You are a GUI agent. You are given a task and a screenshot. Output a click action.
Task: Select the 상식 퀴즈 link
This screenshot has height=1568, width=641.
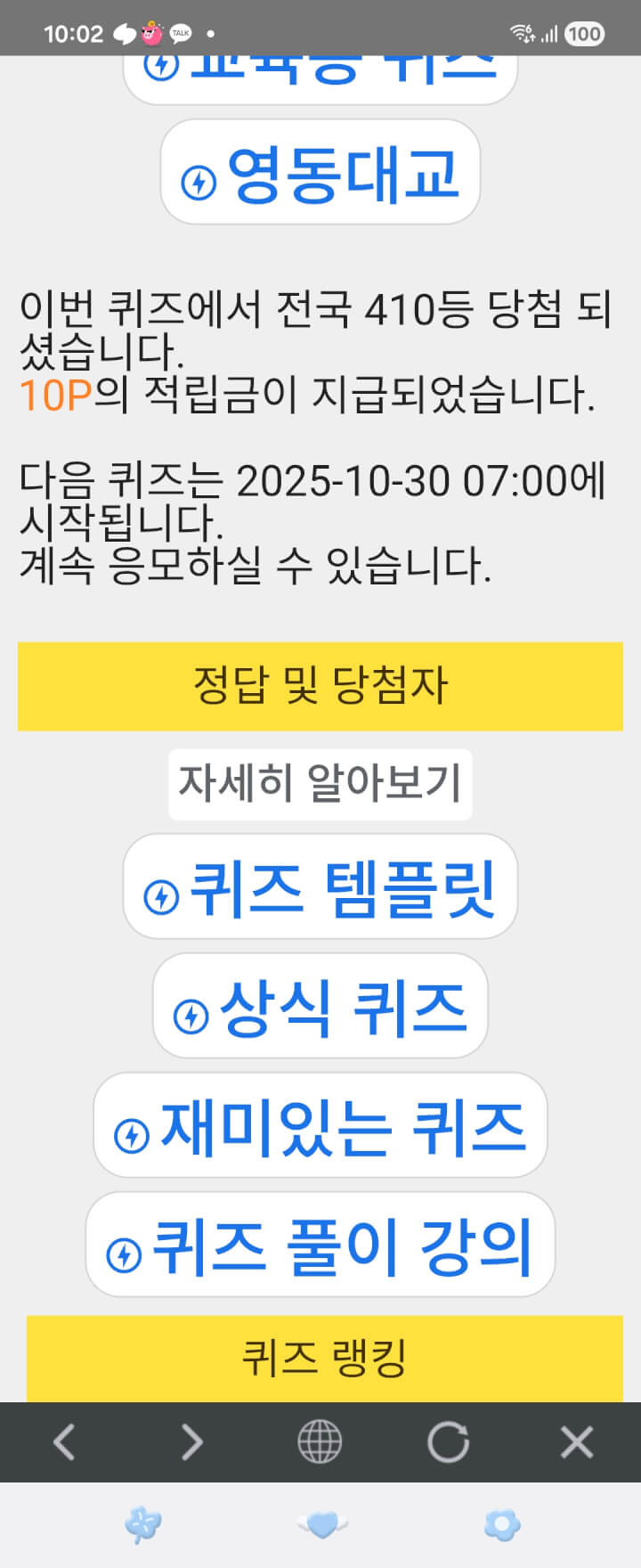click(320, 1006)
